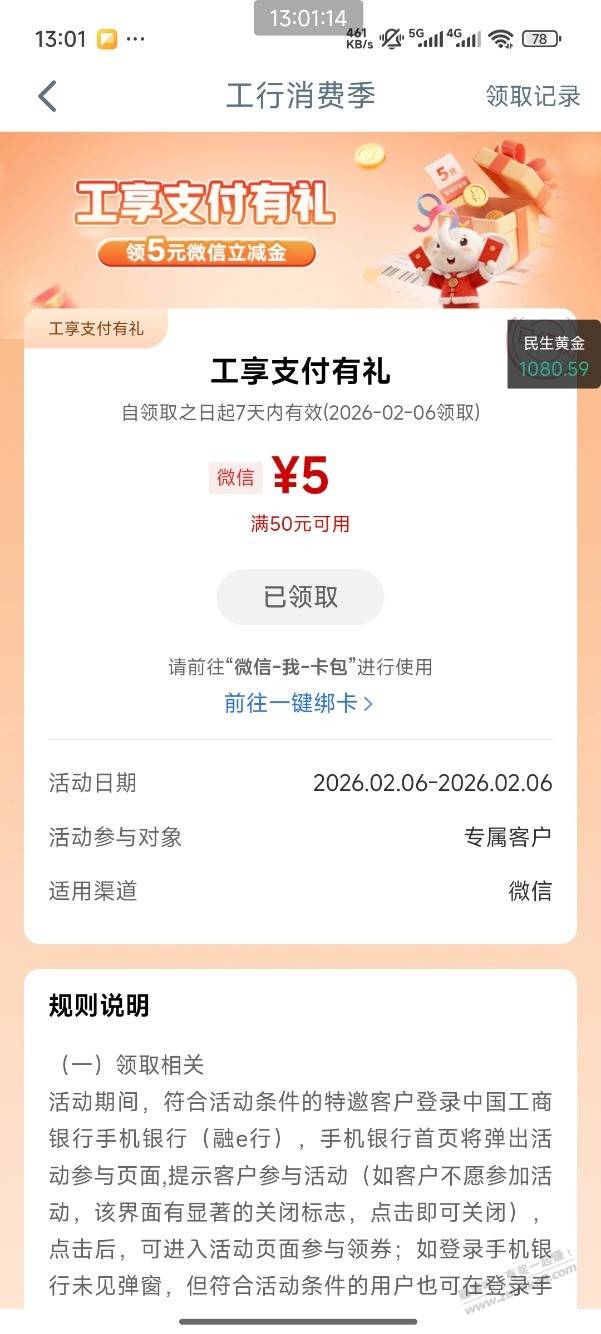Screen dimensions: 601x1334
Task: Open the 民生黄金 floating price widget
Action: coord(554,355)
